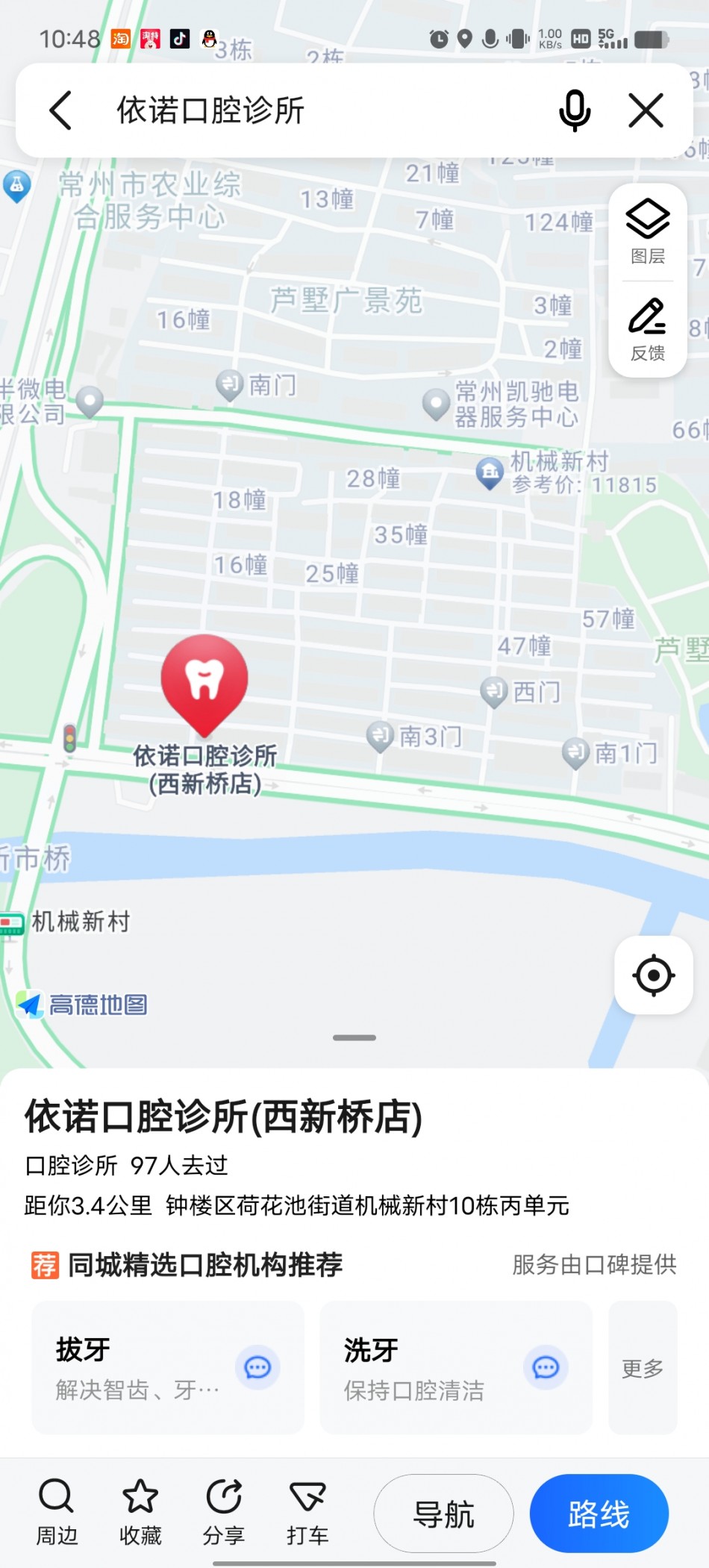
Task: Open 反馈 feedback option
Action: [x=647, y=329]
